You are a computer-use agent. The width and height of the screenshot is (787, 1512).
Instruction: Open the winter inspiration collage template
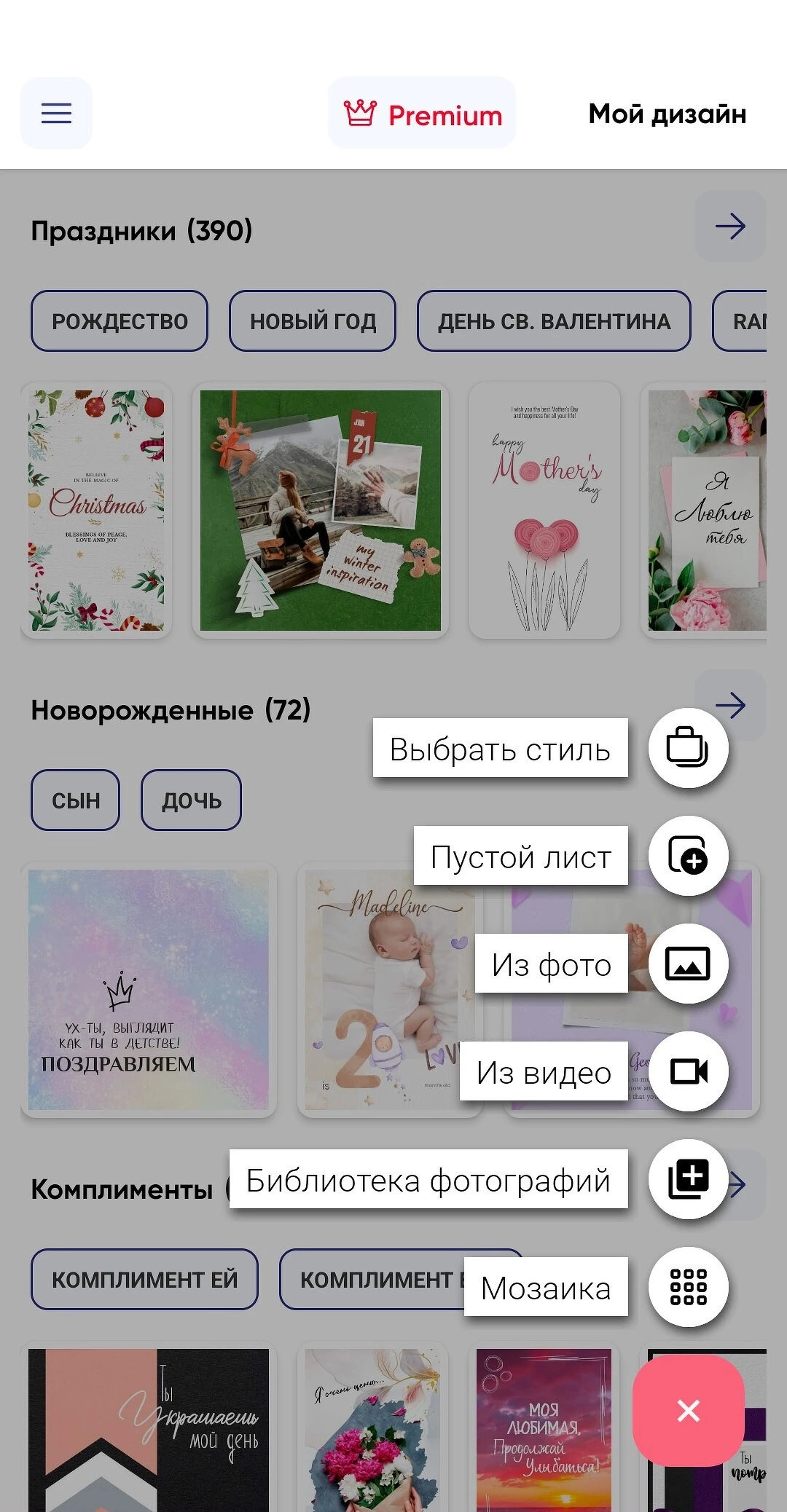(321, 510)
